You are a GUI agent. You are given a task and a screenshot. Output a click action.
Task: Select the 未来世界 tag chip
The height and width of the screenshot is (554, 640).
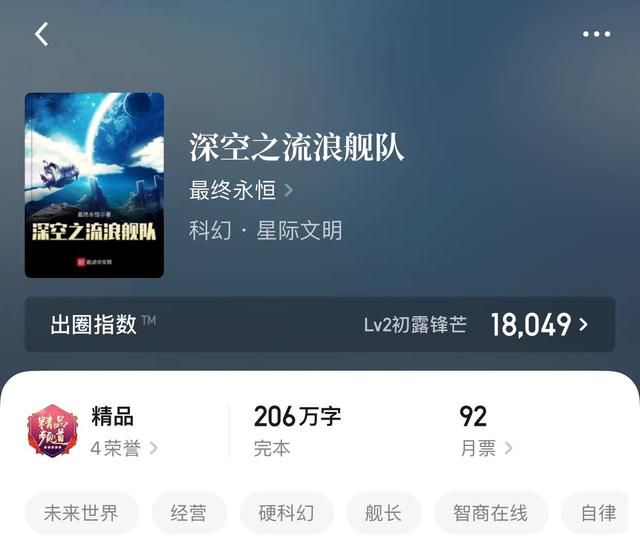(81, 513)
